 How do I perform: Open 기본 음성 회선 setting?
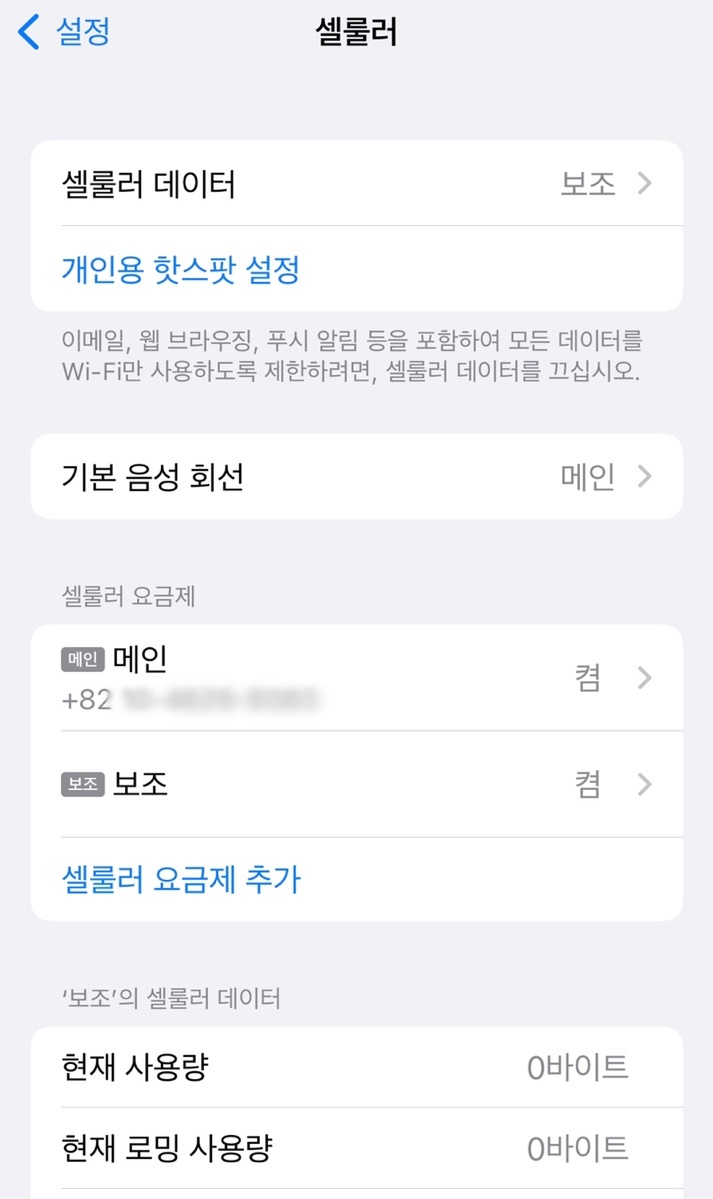click(356, 476)
